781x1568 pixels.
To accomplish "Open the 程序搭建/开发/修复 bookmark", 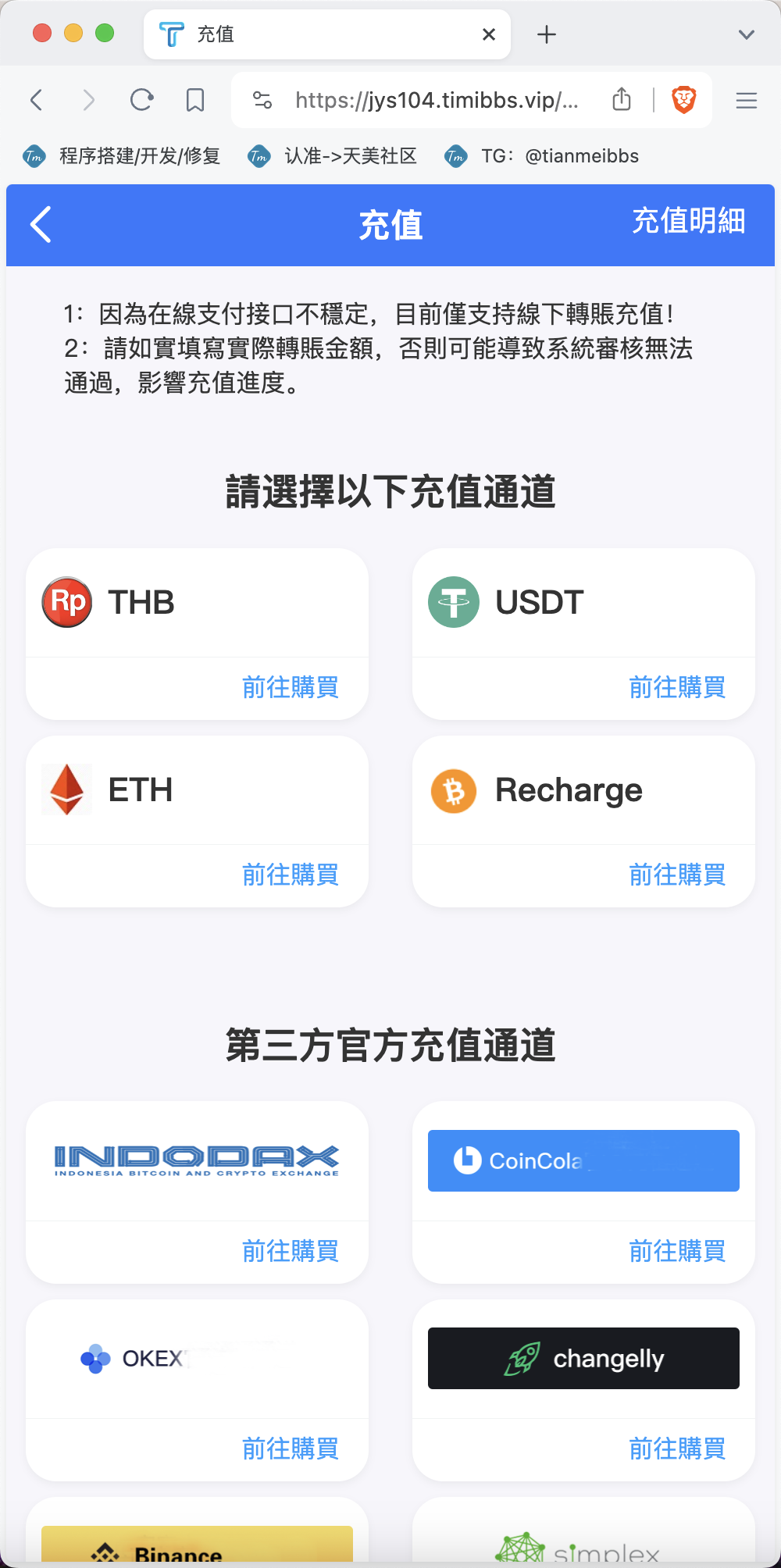I will 121,156.
